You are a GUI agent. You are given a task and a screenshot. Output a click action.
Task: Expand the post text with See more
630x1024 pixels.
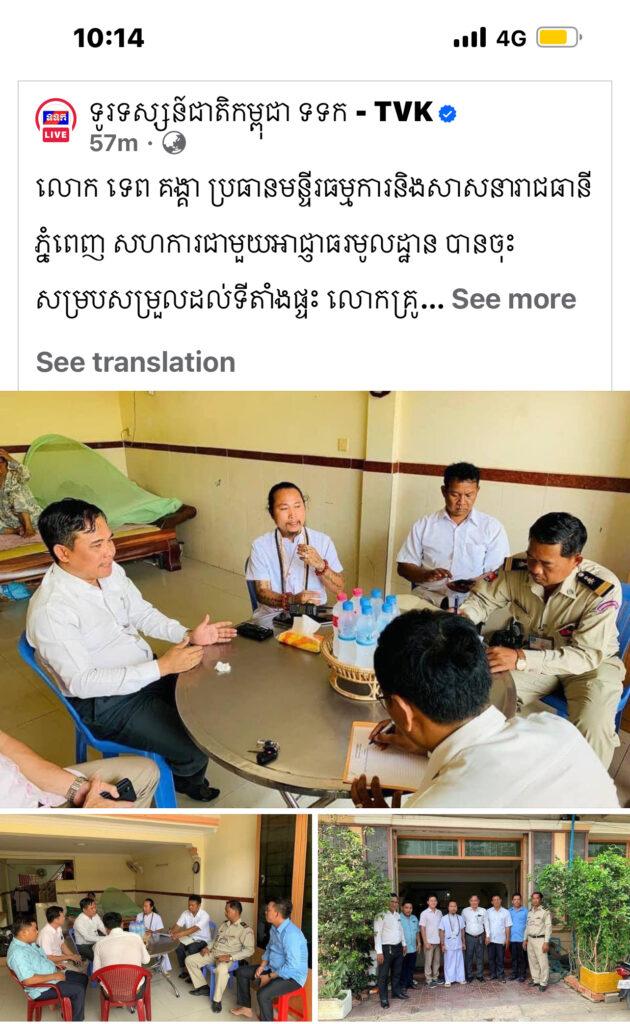513,299
